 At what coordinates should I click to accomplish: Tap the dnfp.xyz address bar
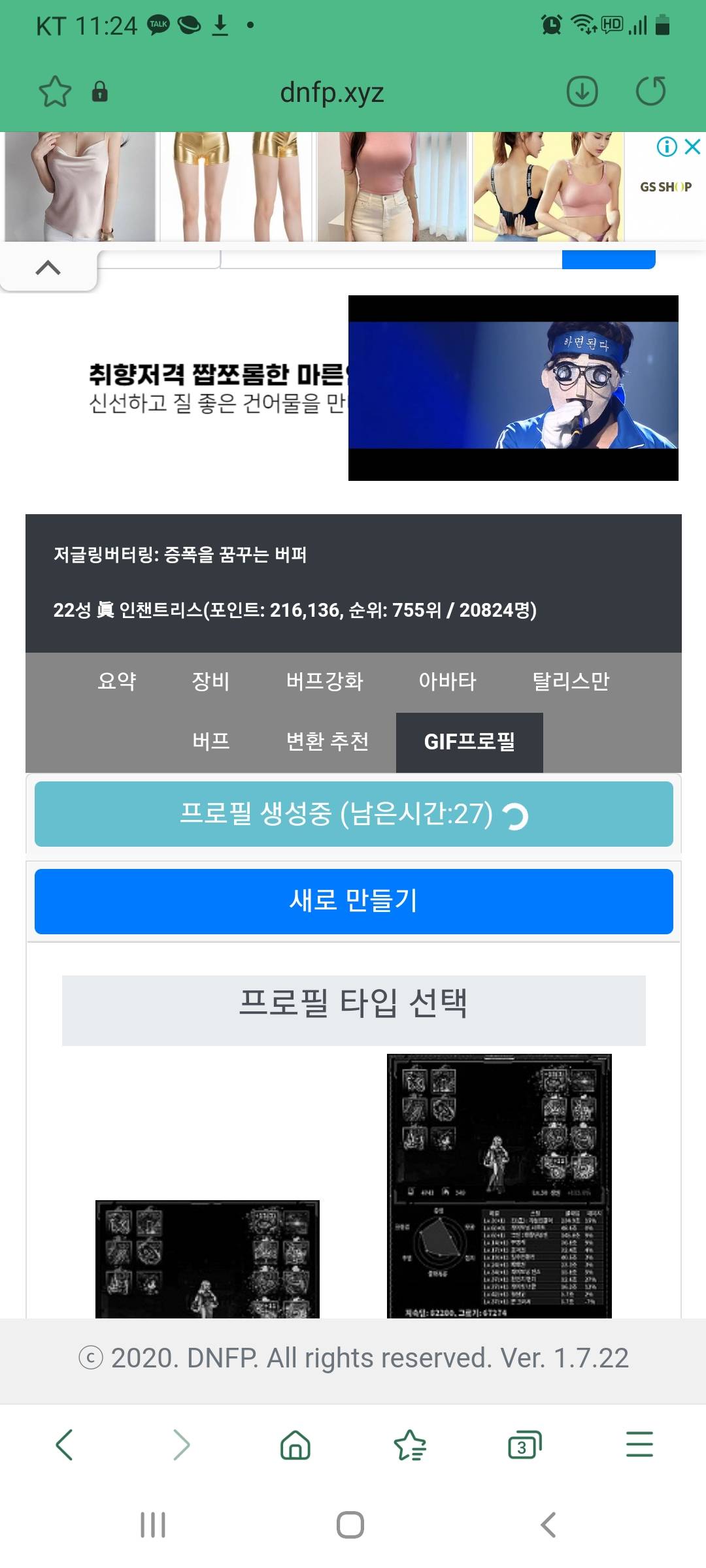pos(331,92)
